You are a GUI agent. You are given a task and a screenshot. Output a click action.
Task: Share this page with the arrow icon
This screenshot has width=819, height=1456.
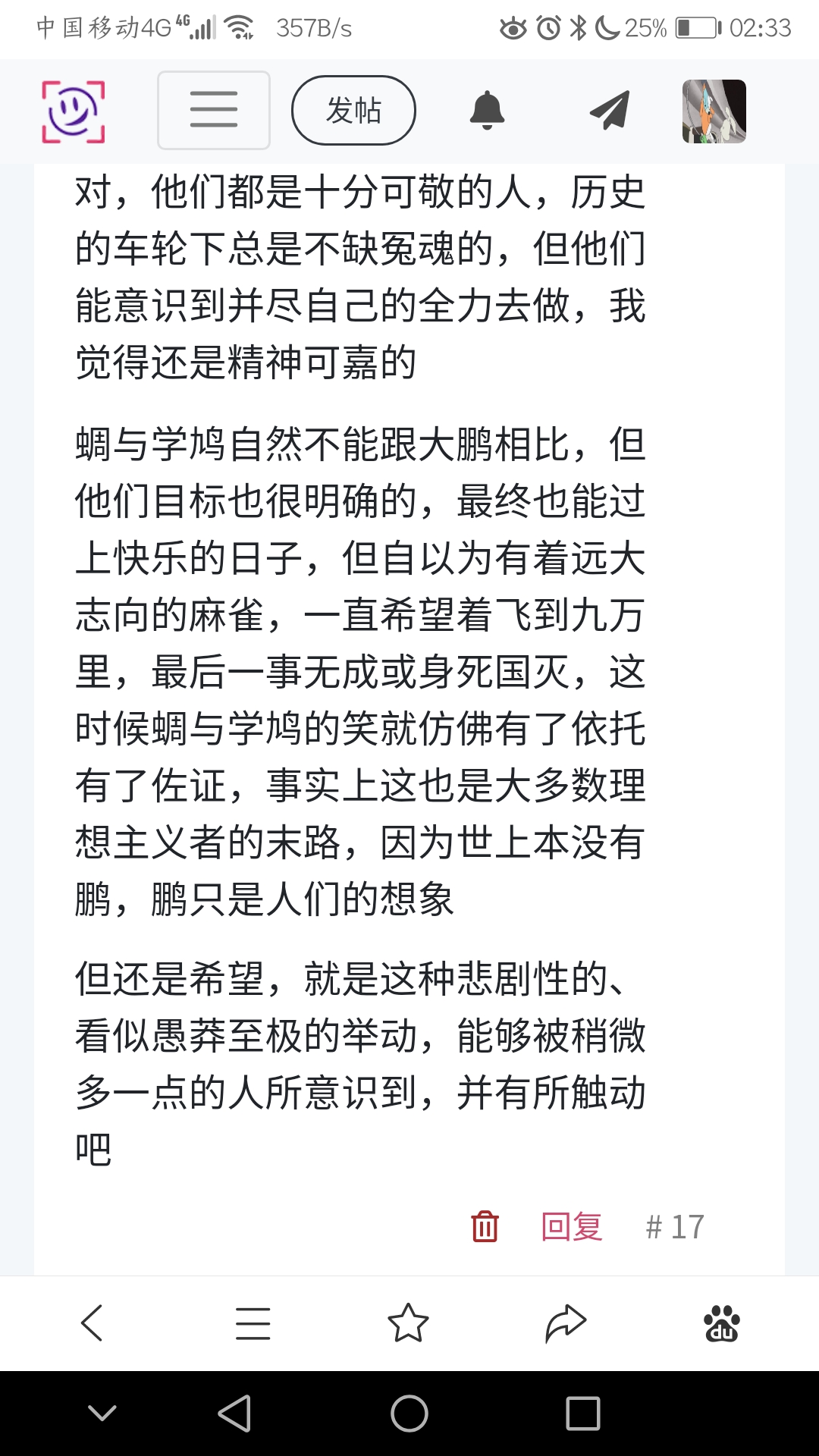[566, 1323]
